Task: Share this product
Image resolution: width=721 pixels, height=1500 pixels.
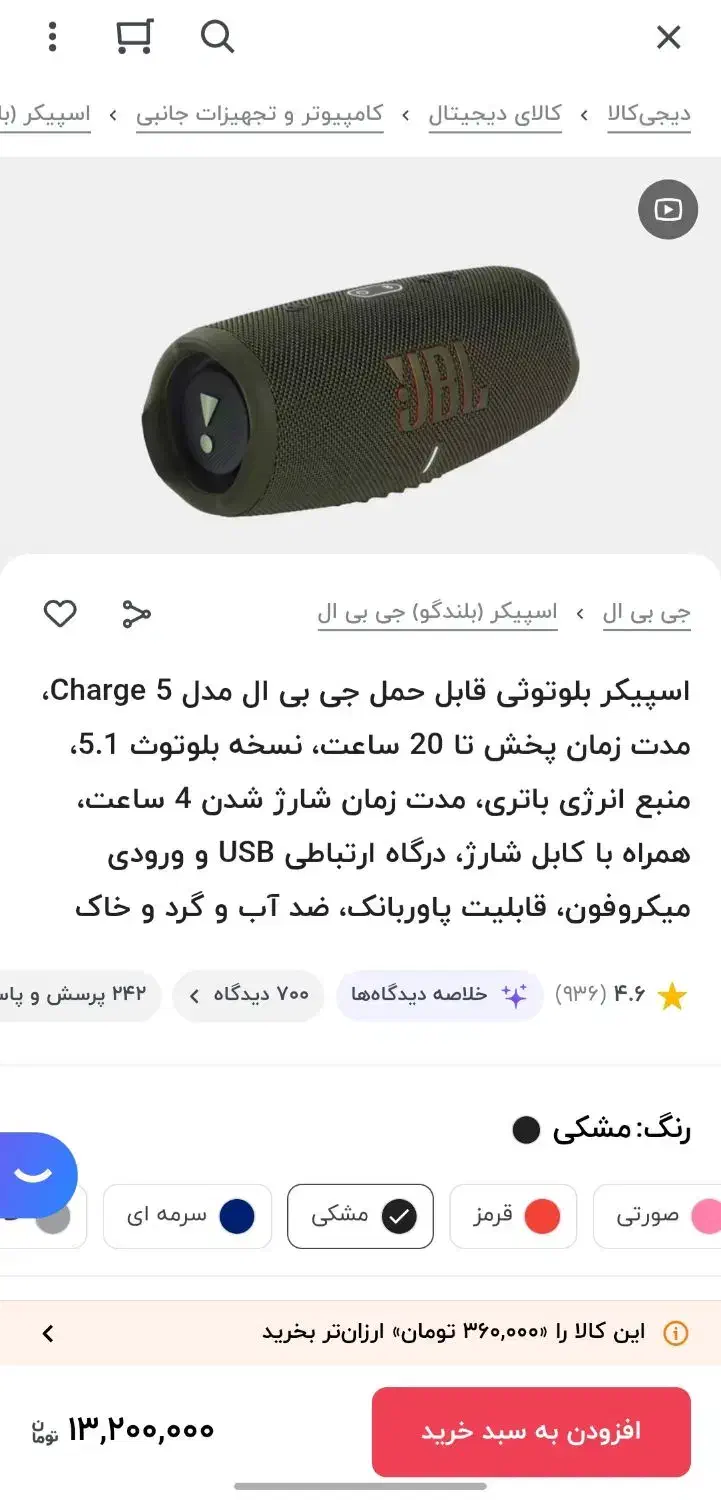Action: pyautogui.click(x=136, y=613)
